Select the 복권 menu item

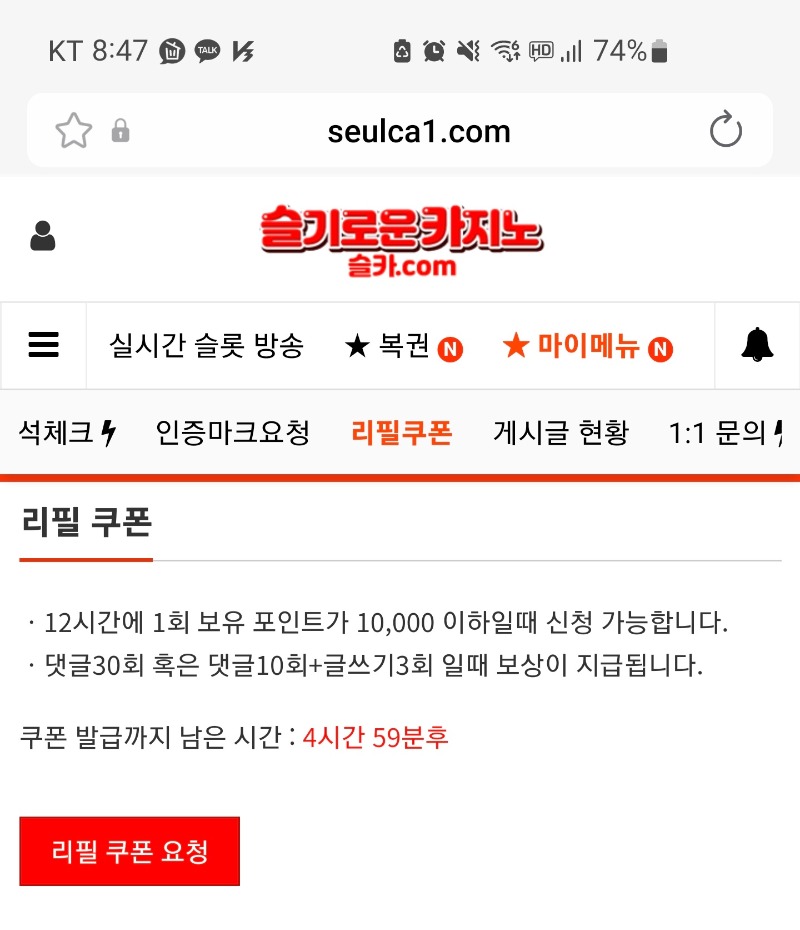[x=402, y=346]
